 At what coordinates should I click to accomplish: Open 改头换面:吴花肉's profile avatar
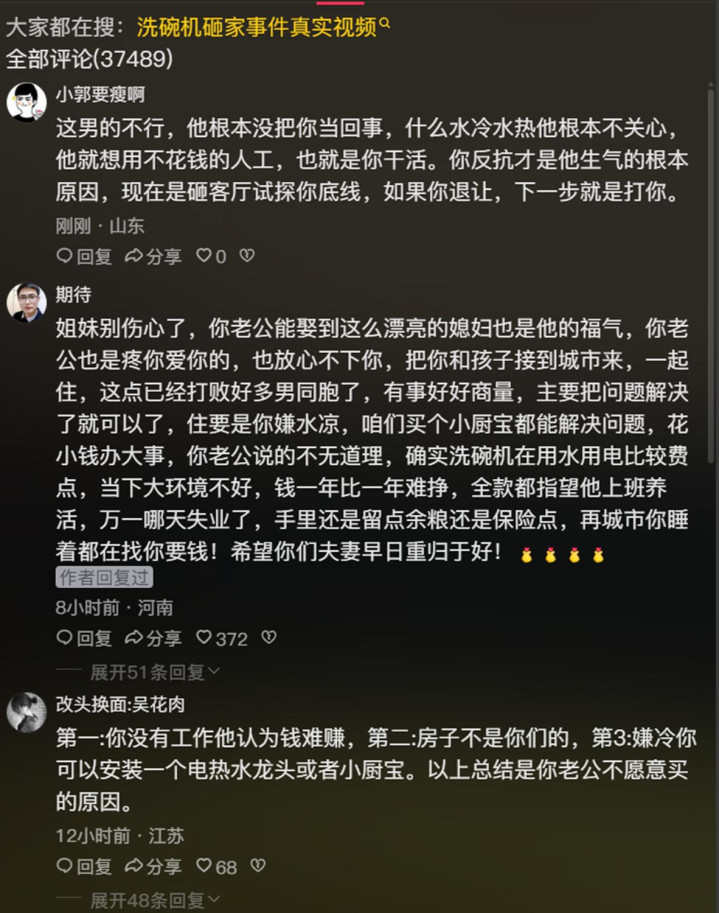pos(26,712)
